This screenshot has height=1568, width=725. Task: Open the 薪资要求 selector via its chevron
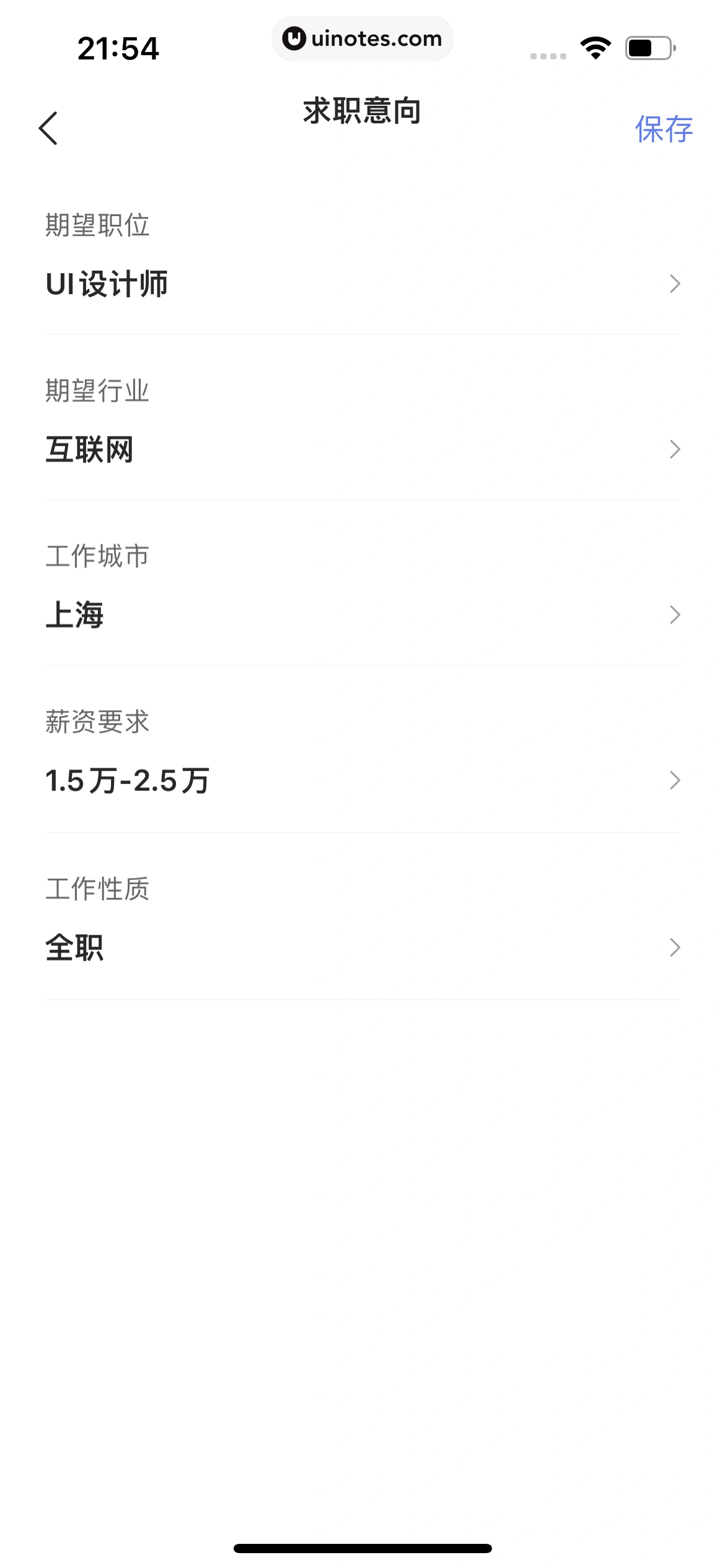(x=675, y=781)
